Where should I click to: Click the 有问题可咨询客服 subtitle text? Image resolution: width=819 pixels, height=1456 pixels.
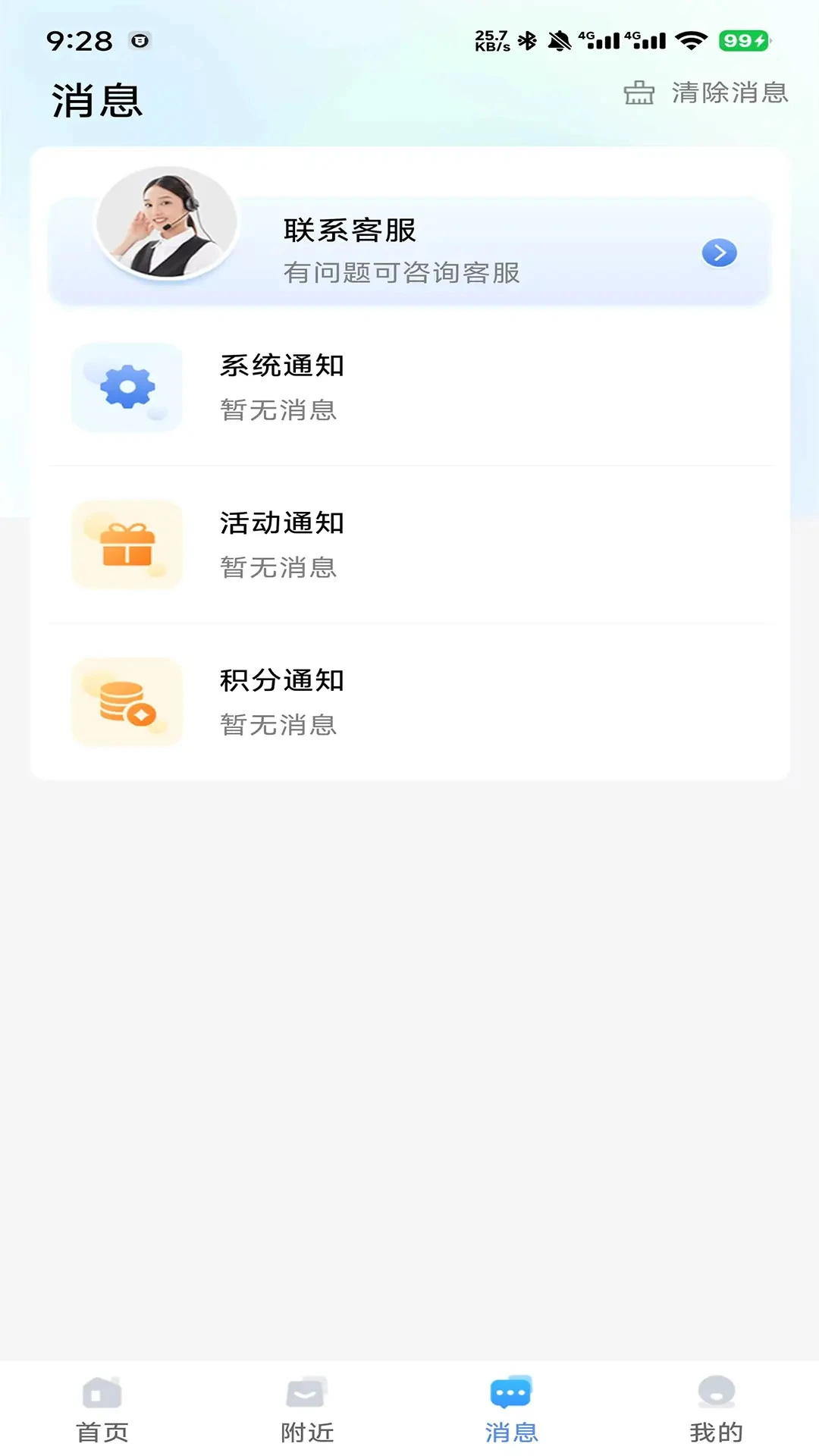pyautogui.click(x=401, y=273)
